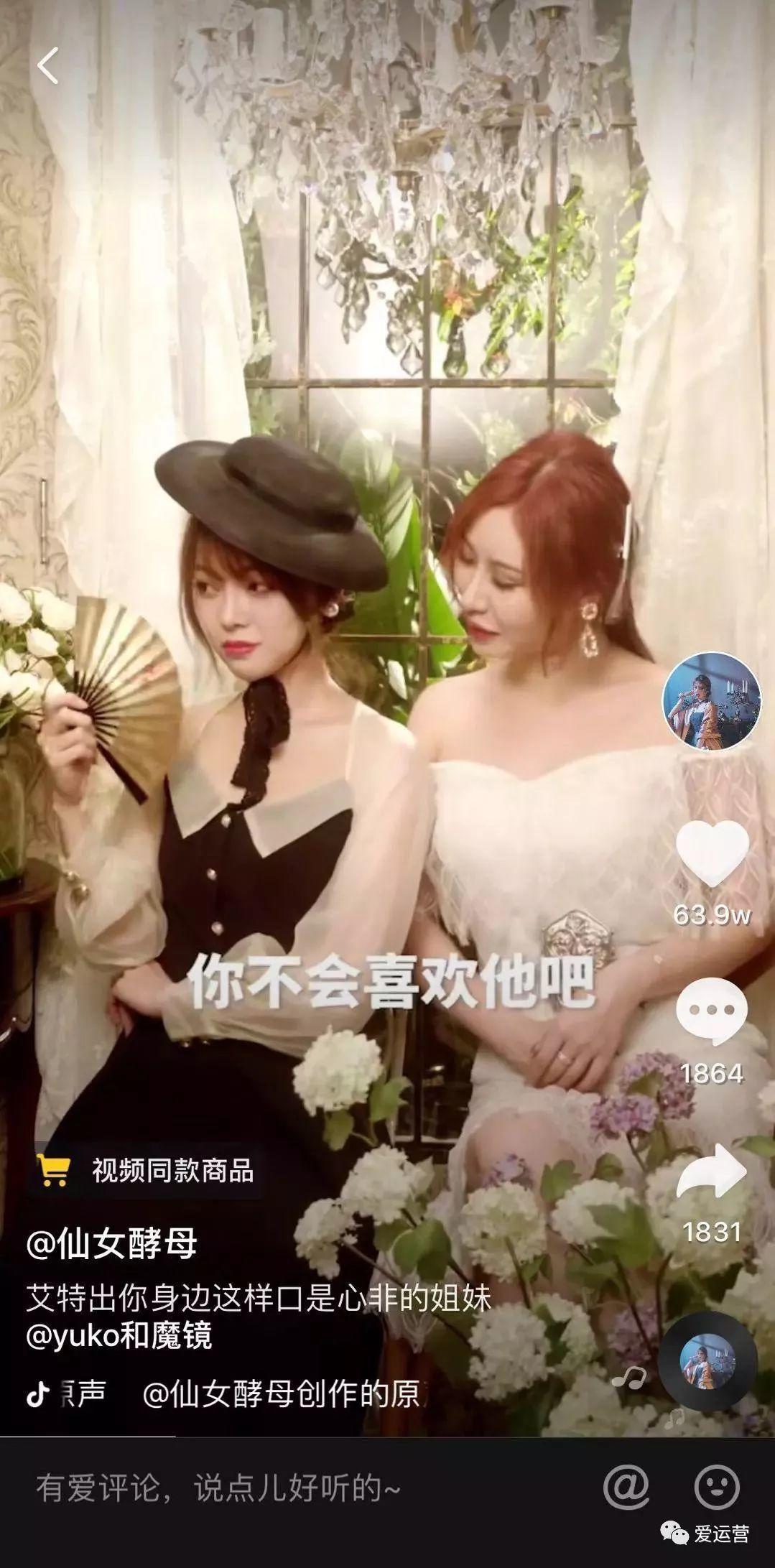Open 视频同款商品 shopping link
Image resolution: width=775 pixels, height=1568 pixels.
[x=147, y=1171]
